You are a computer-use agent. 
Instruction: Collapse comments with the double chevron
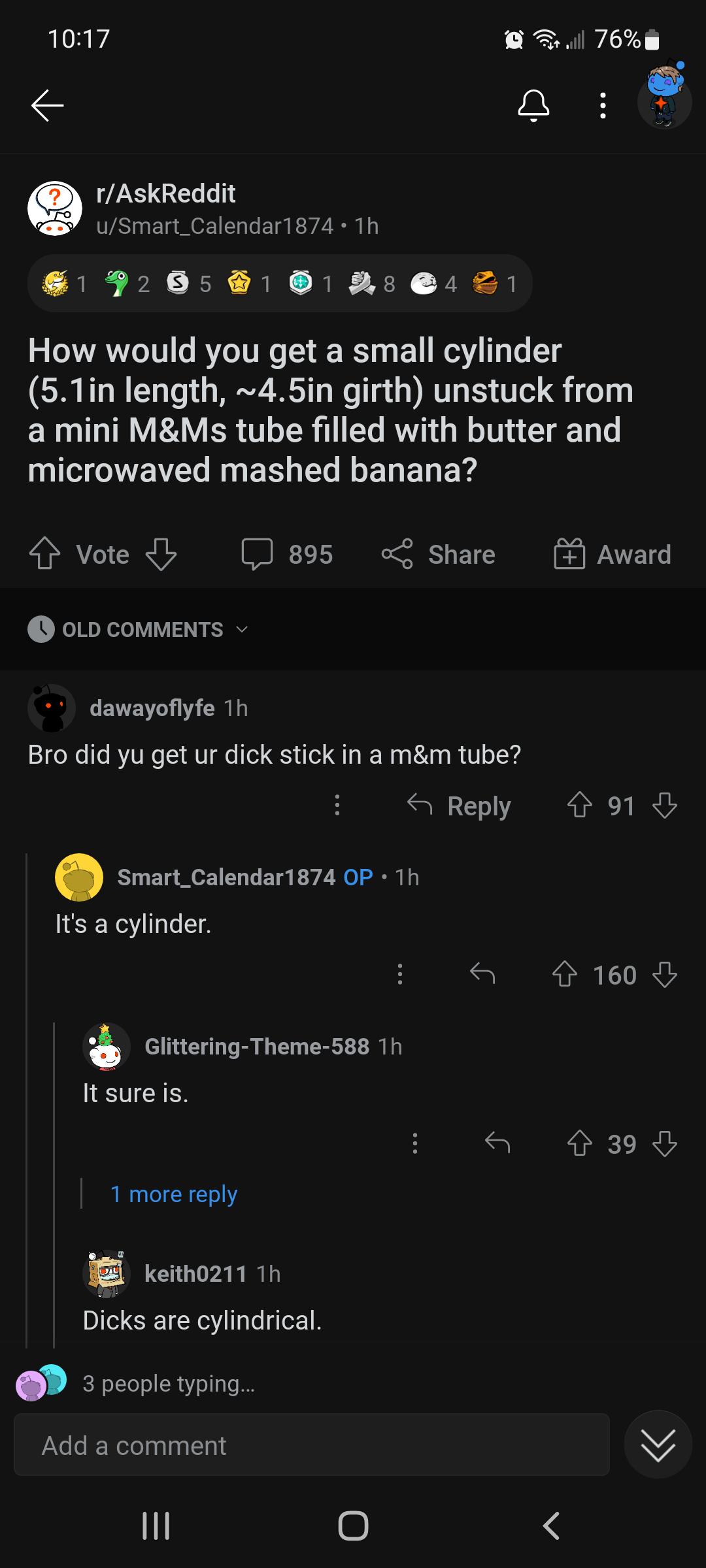point(658,1445)
